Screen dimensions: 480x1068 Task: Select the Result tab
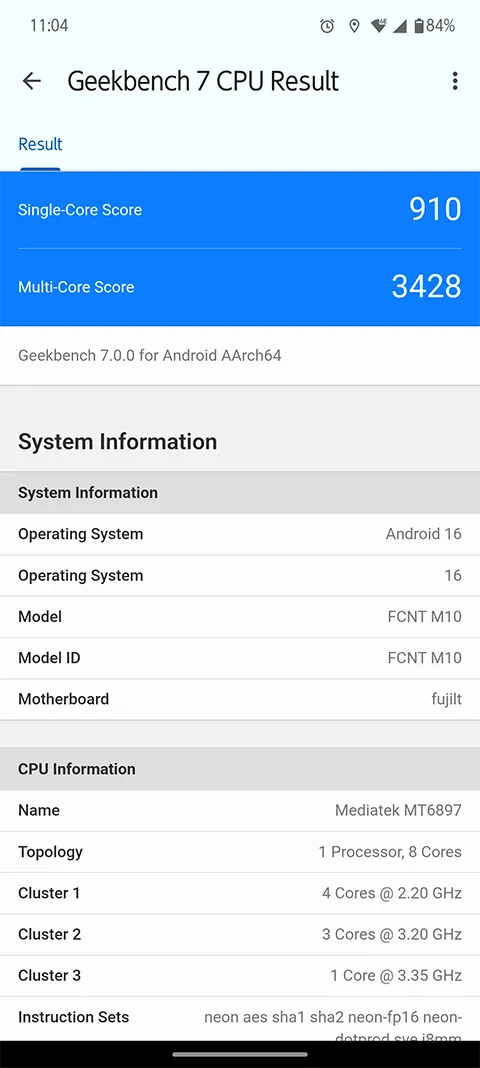40,144
